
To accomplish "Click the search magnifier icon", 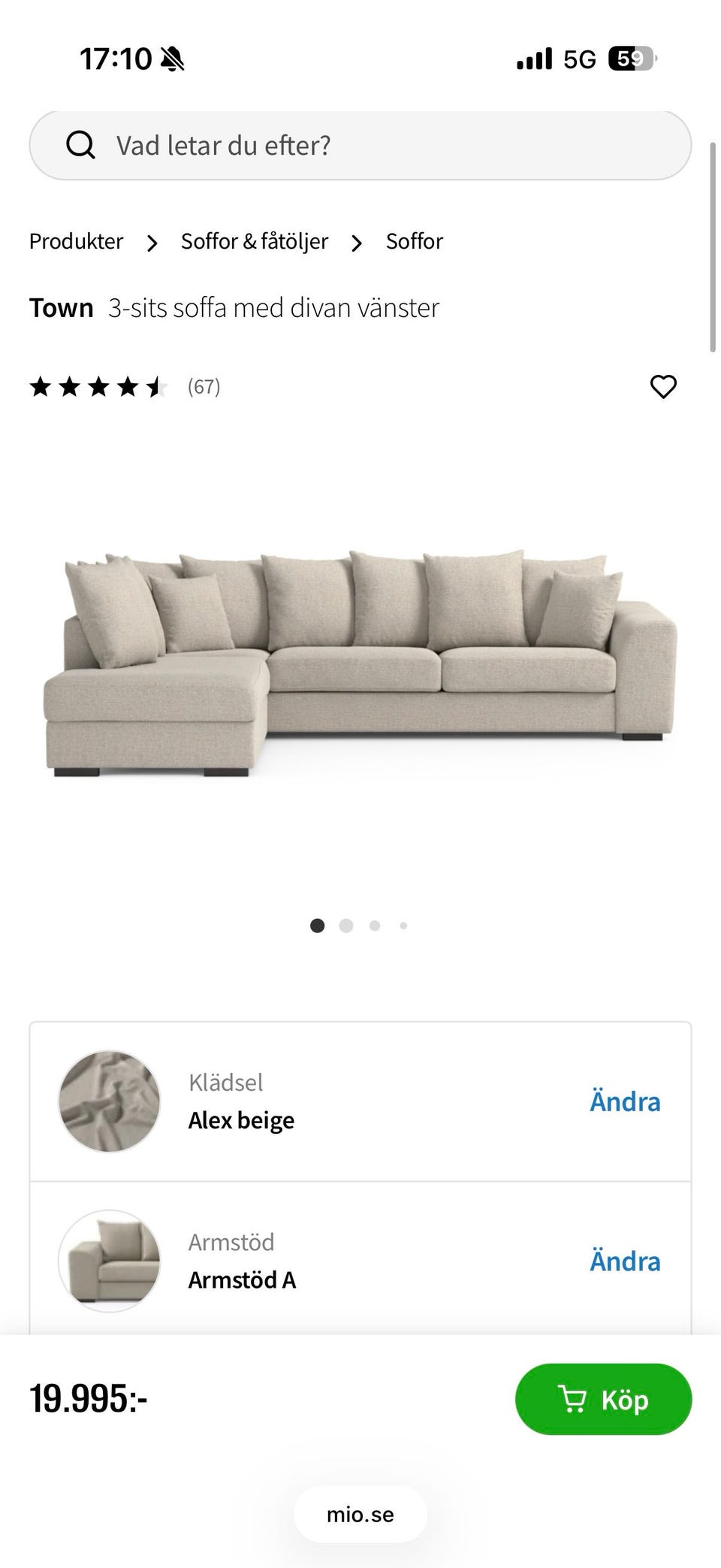I will [80, 145].
